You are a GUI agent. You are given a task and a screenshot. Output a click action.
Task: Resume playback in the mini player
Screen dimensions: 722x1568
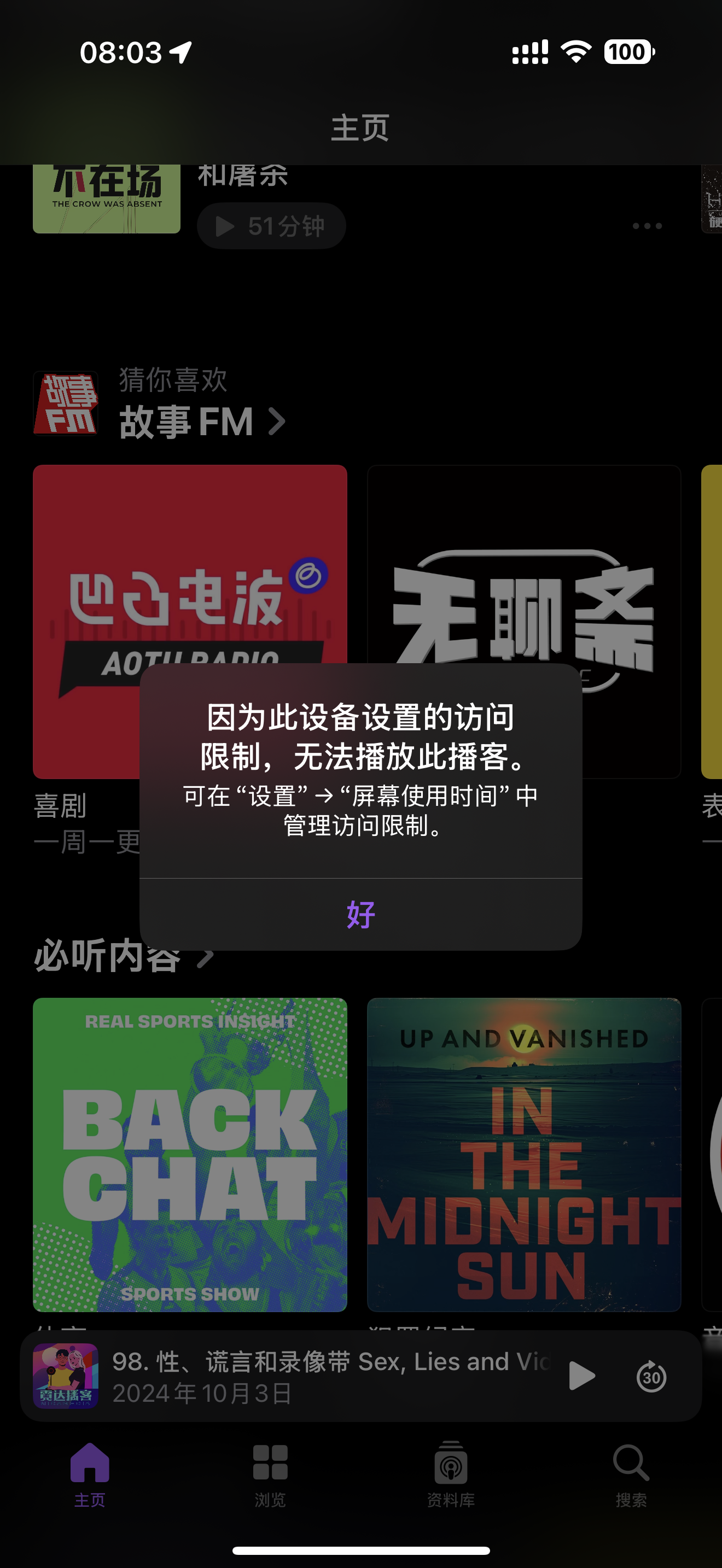pos(581,1376)
